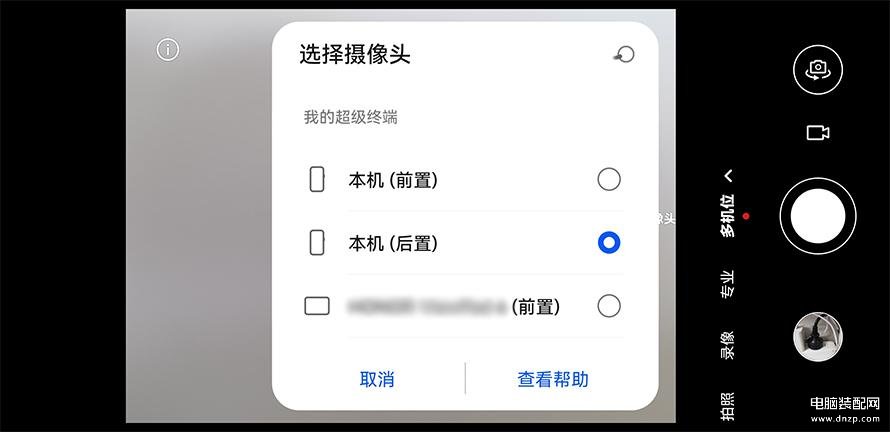This screenshot has height=432, width=890.
Task: Switch to 录像 mode
Action: [x=728, y=344]
